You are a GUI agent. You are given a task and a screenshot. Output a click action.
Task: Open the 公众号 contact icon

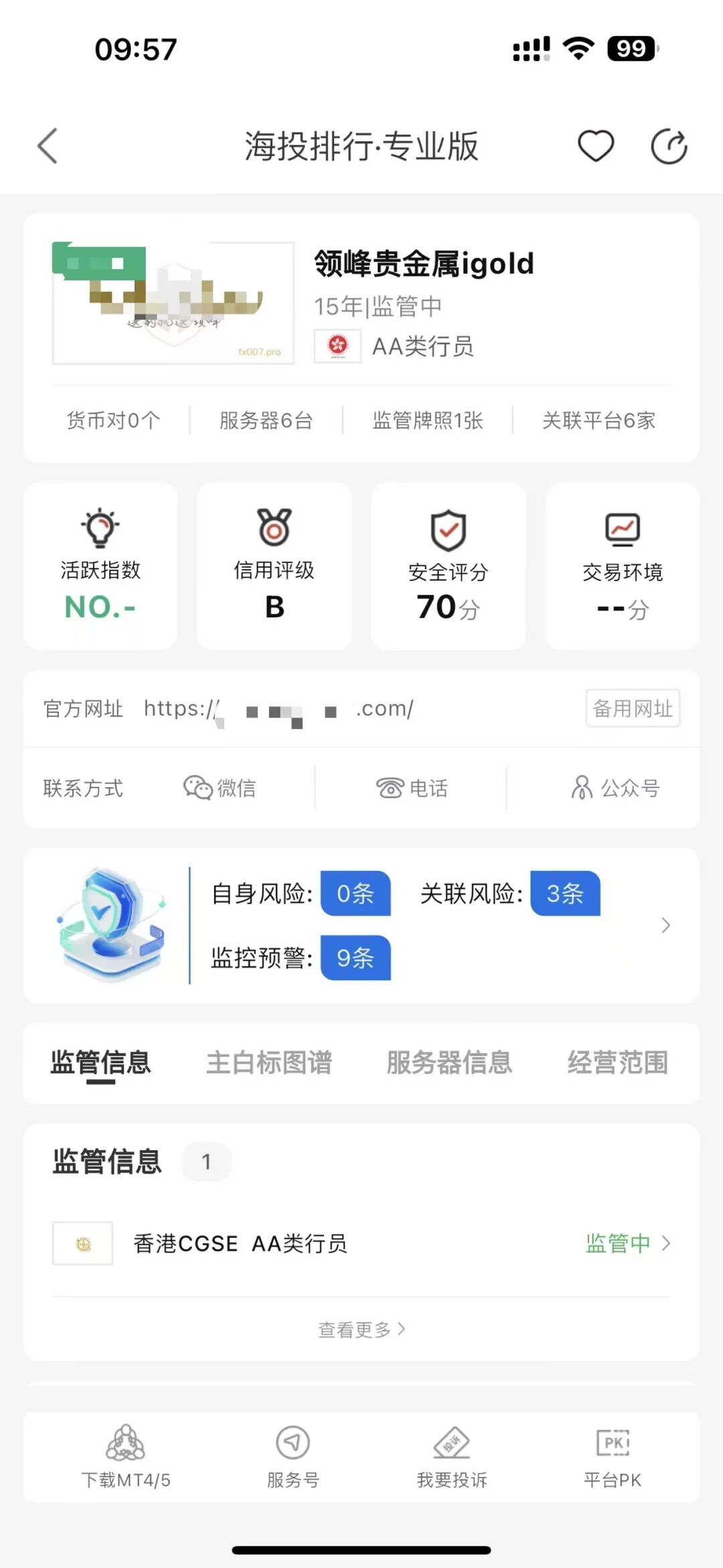581,788
